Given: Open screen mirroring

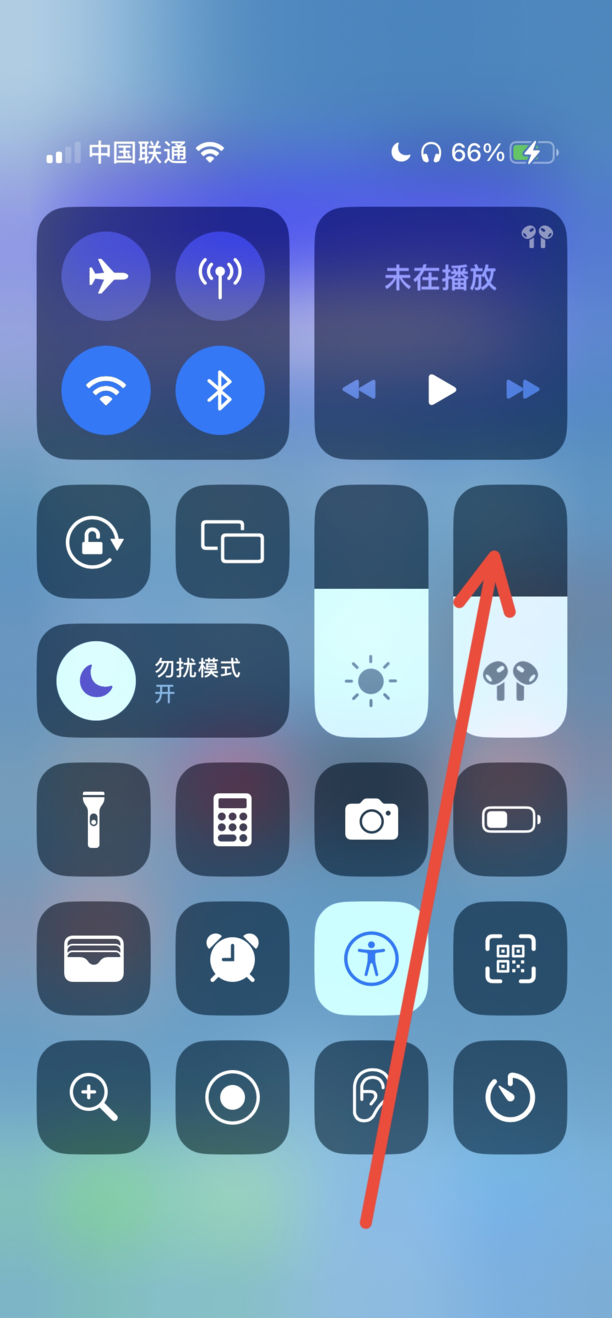Looking at the screenshot, I should pyautogui.click(x=232, y=542).
